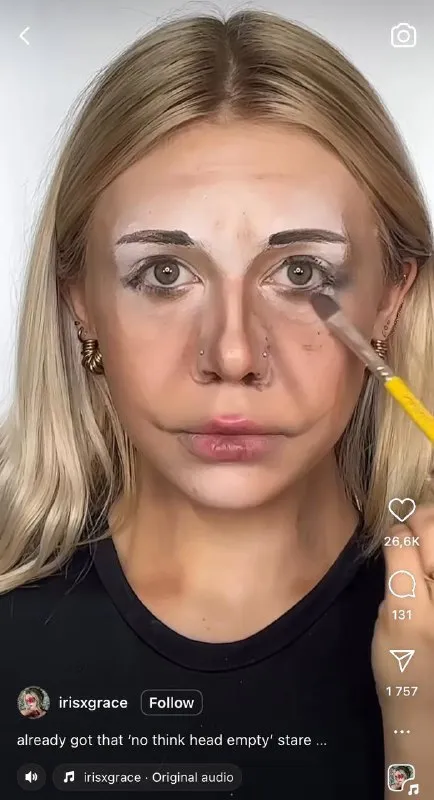Open the comments on this reel
434x800 pixels.
pos(402,584)
